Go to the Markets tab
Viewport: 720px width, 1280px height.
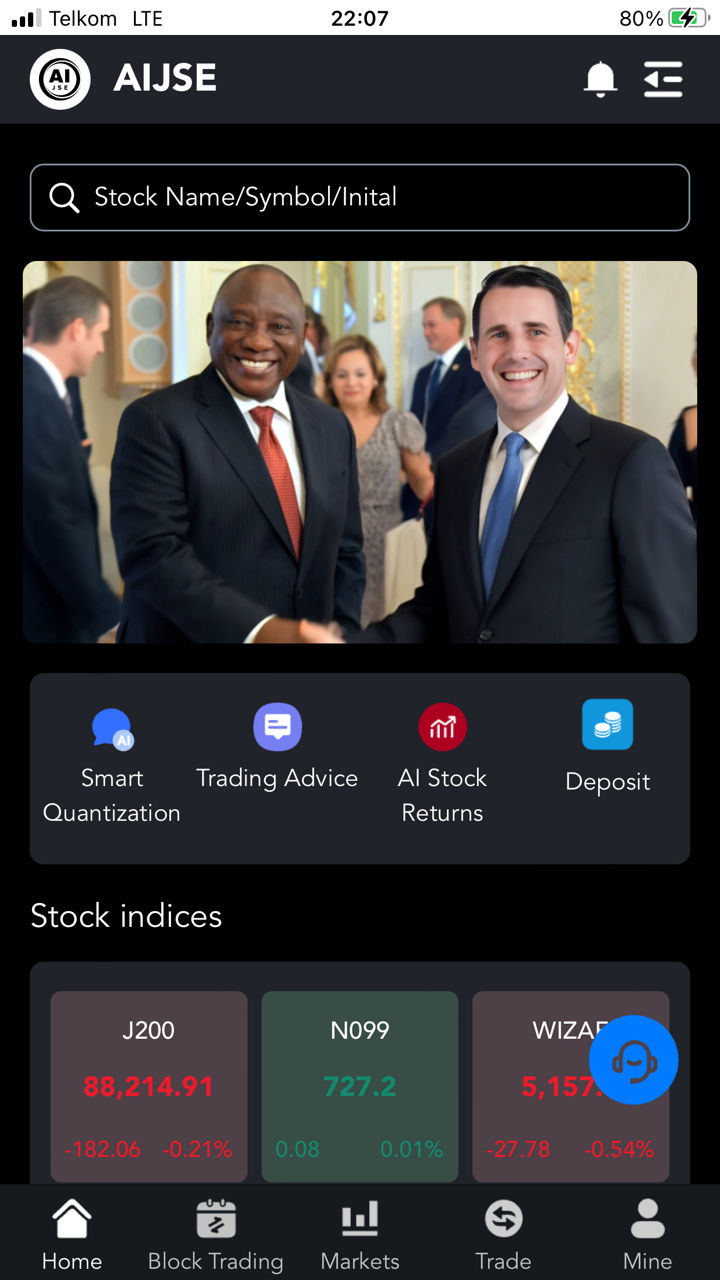[x=360, y=1236]
